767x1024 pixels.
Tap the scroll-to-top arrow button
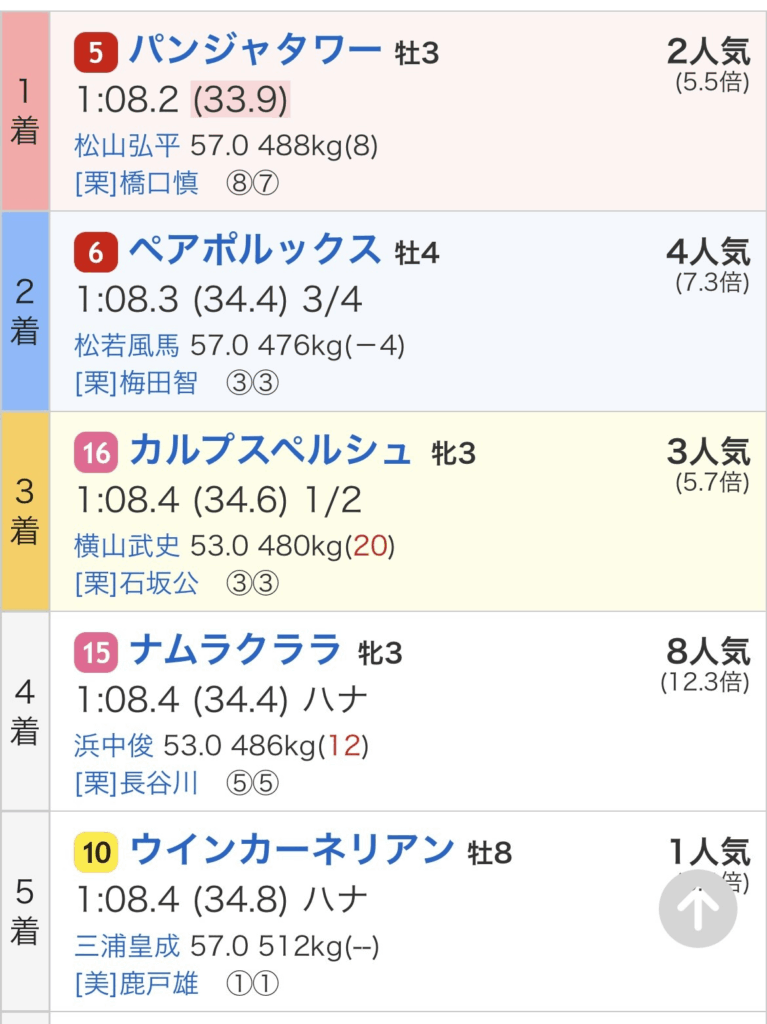click(x=698, y=909)
